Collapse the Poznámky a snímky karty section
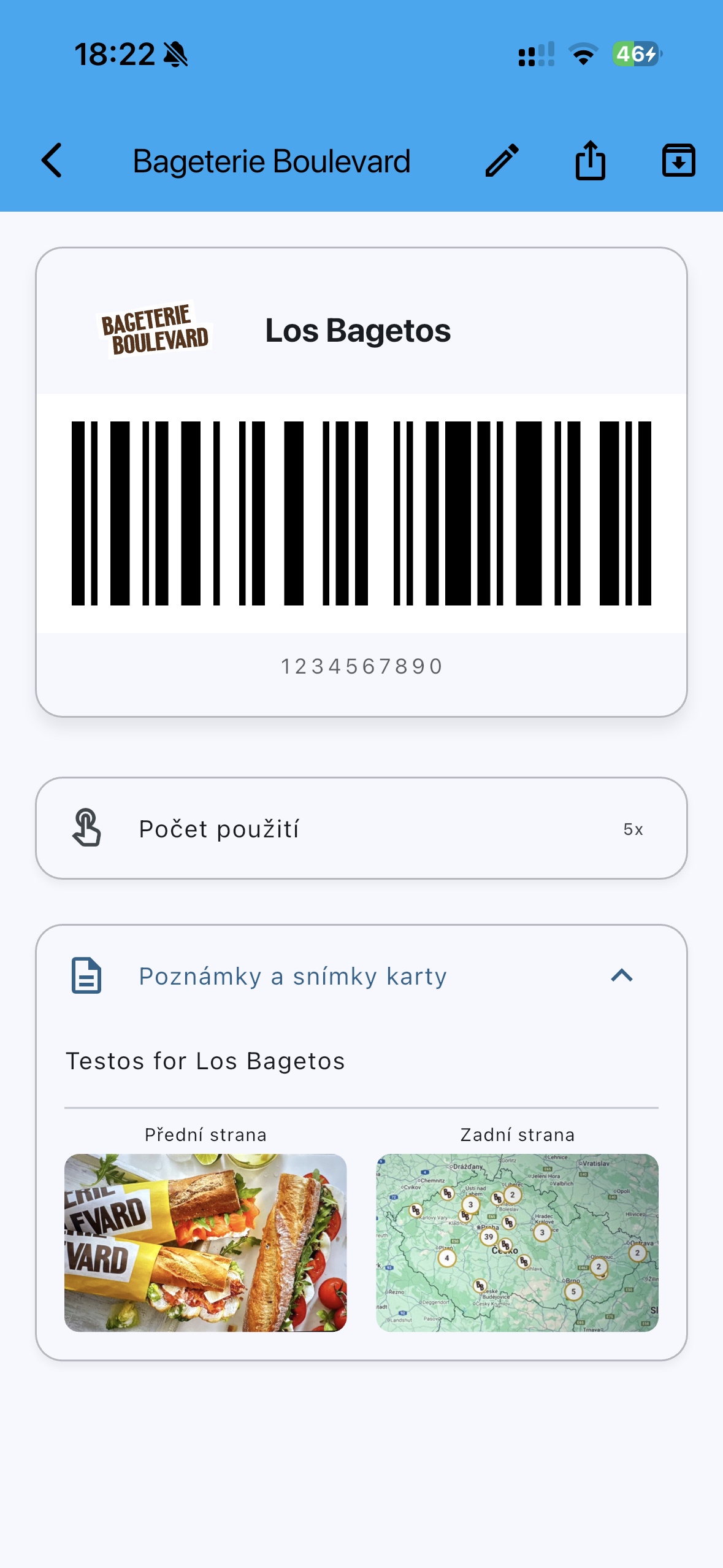Viewport: 723px width, 1568px height. [622, 975]
